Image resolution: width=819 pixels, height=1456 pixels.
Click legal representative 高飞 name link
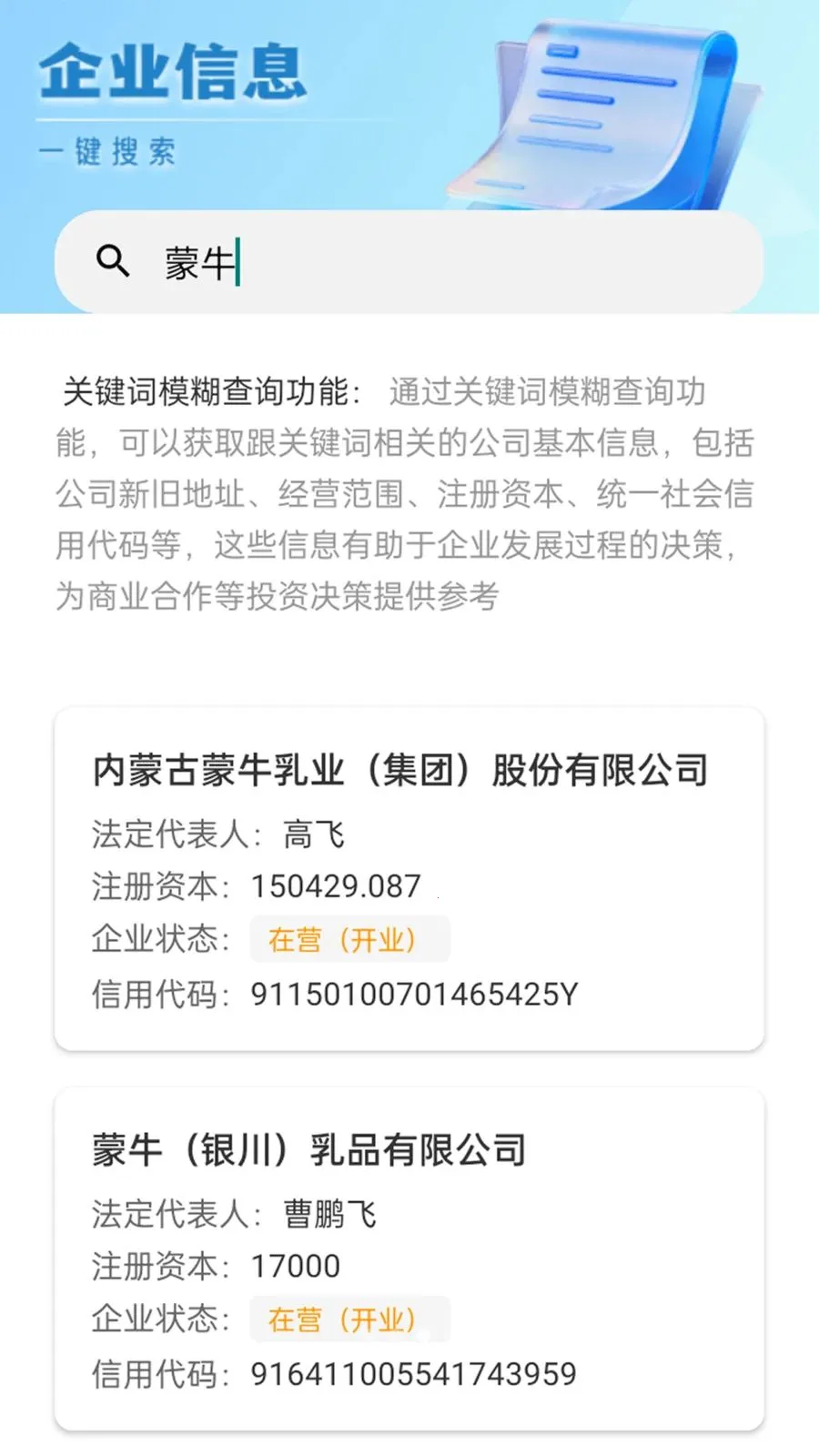314,833
